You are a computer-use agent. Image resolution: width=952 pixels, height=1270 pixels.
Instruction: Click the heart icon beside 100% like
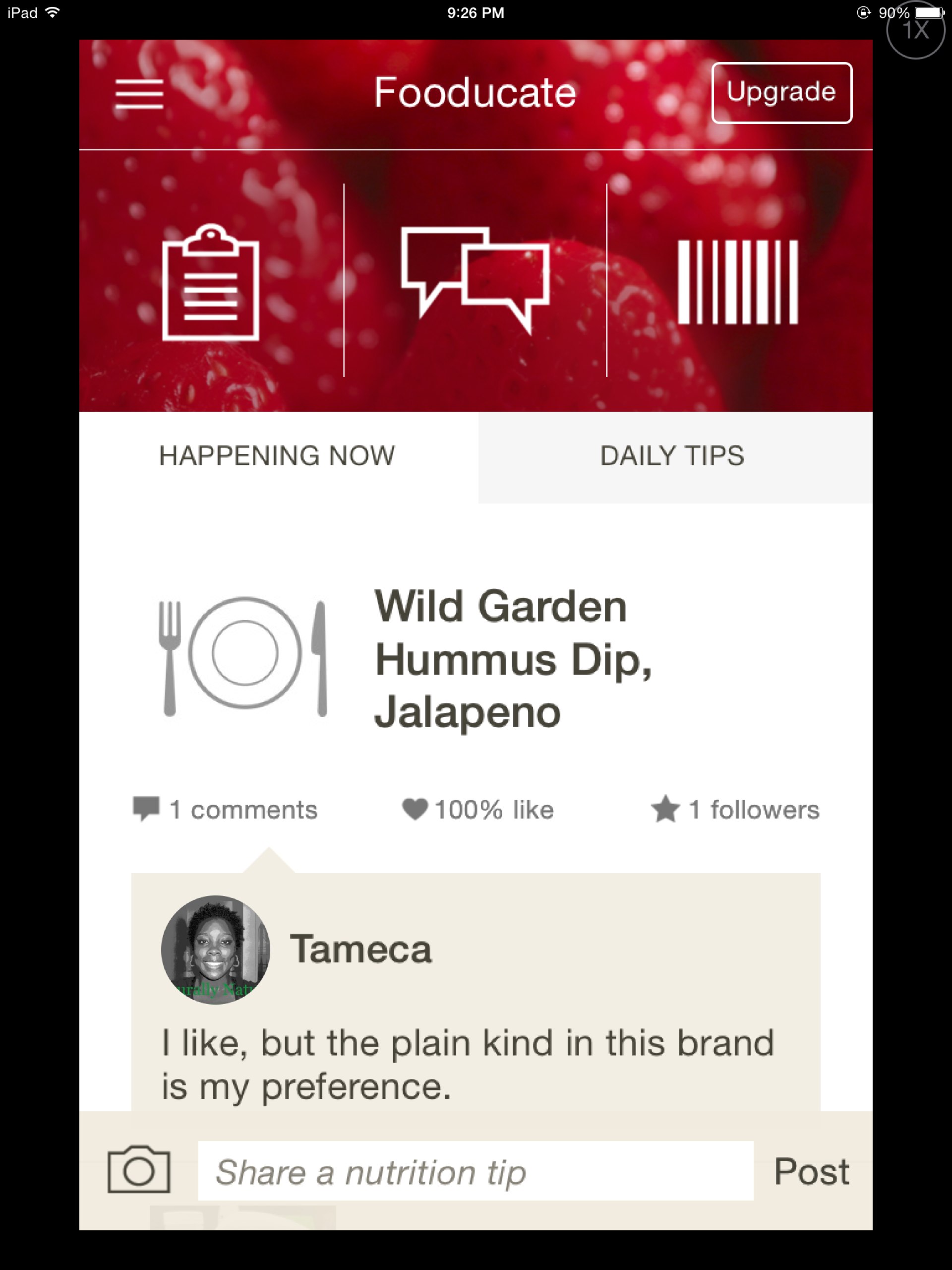tap(416, 810)
